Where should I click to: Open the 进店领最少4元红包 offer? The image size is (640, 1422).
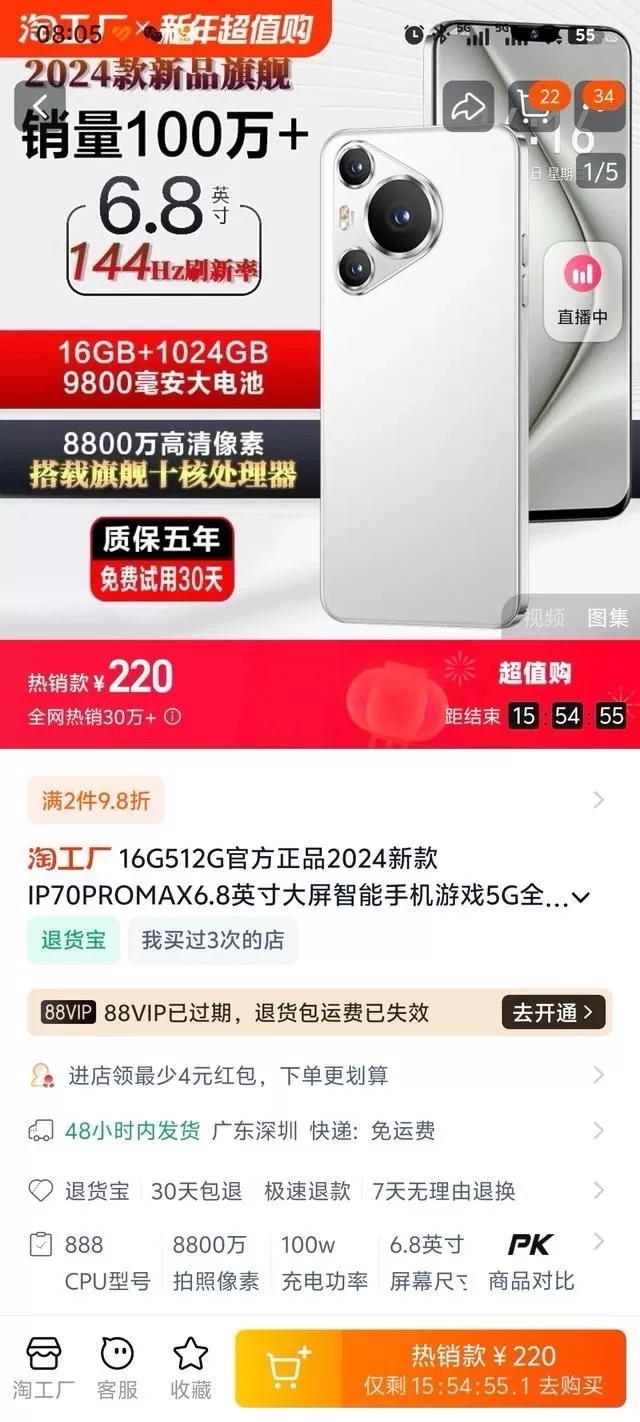pos(318,1075)
